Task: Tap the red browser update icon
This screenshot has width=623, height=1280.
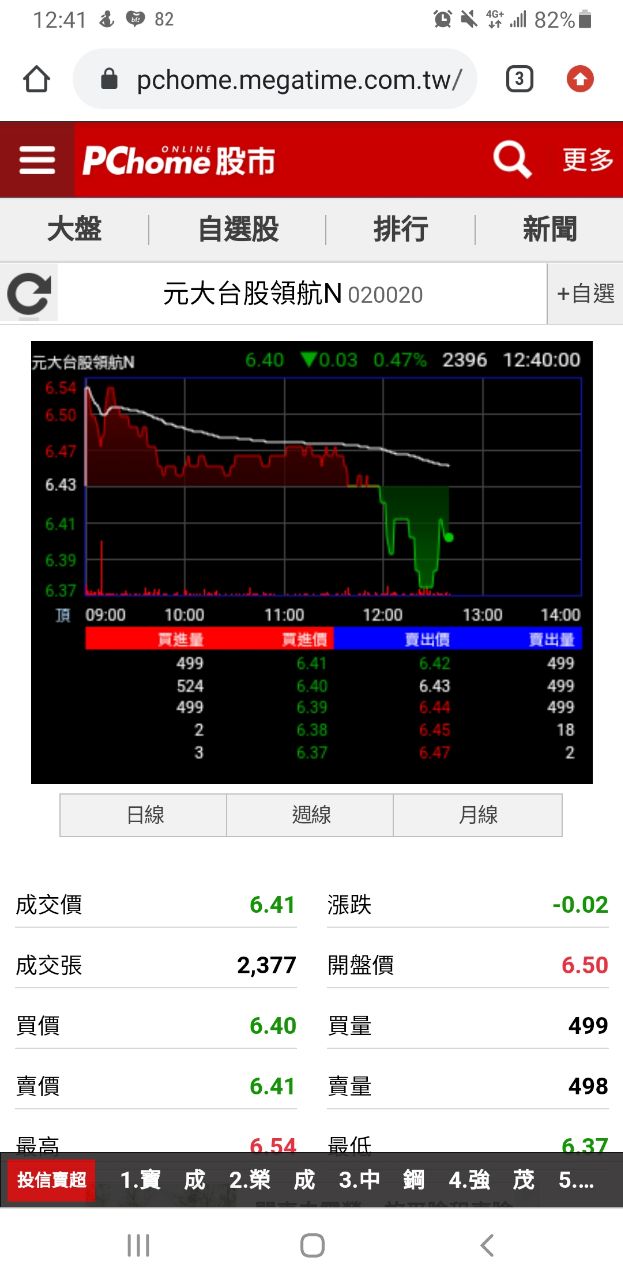Action: tap(580, 79)
